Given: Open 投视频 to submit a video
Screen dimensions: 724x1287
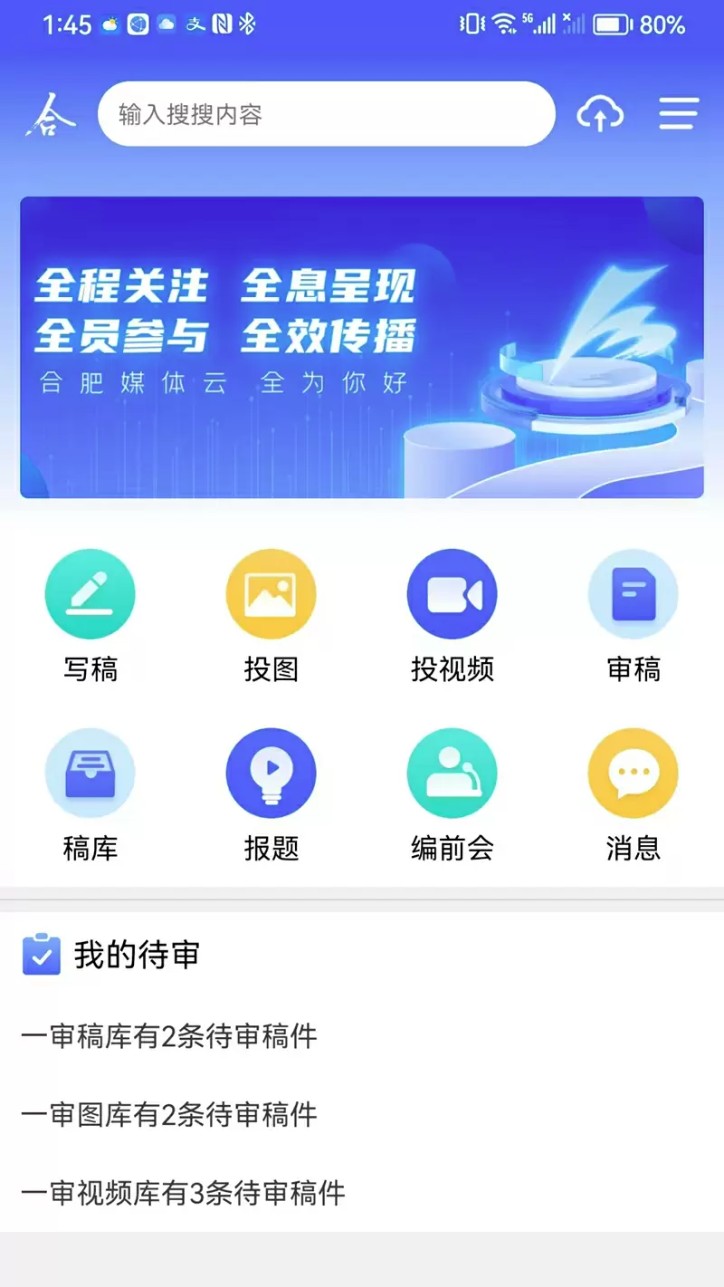Looking at the screenshot, I should (452, 593).
